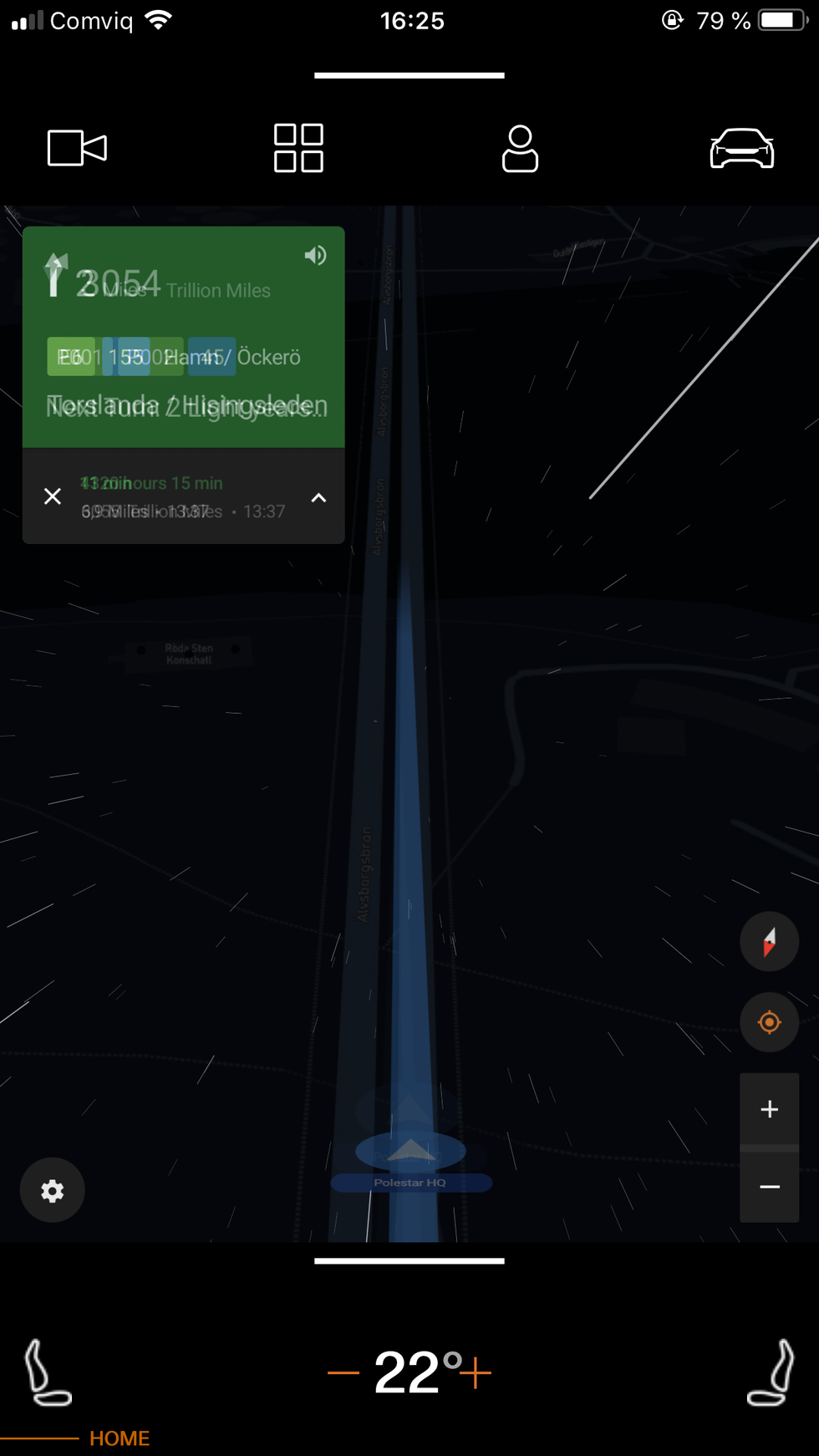The height and width of the screenshot is (1456, 819).
Task: Close the active navigation route
Action: pos(53,496)
